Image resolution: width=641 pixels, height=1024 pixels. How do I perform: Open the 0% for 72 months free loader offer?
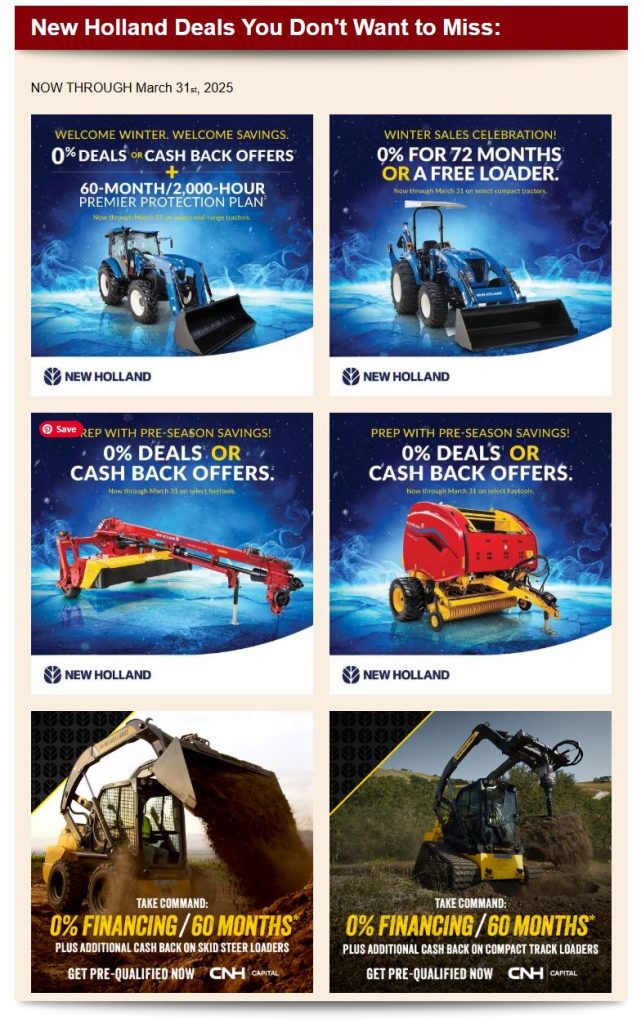tap(470, 254)
